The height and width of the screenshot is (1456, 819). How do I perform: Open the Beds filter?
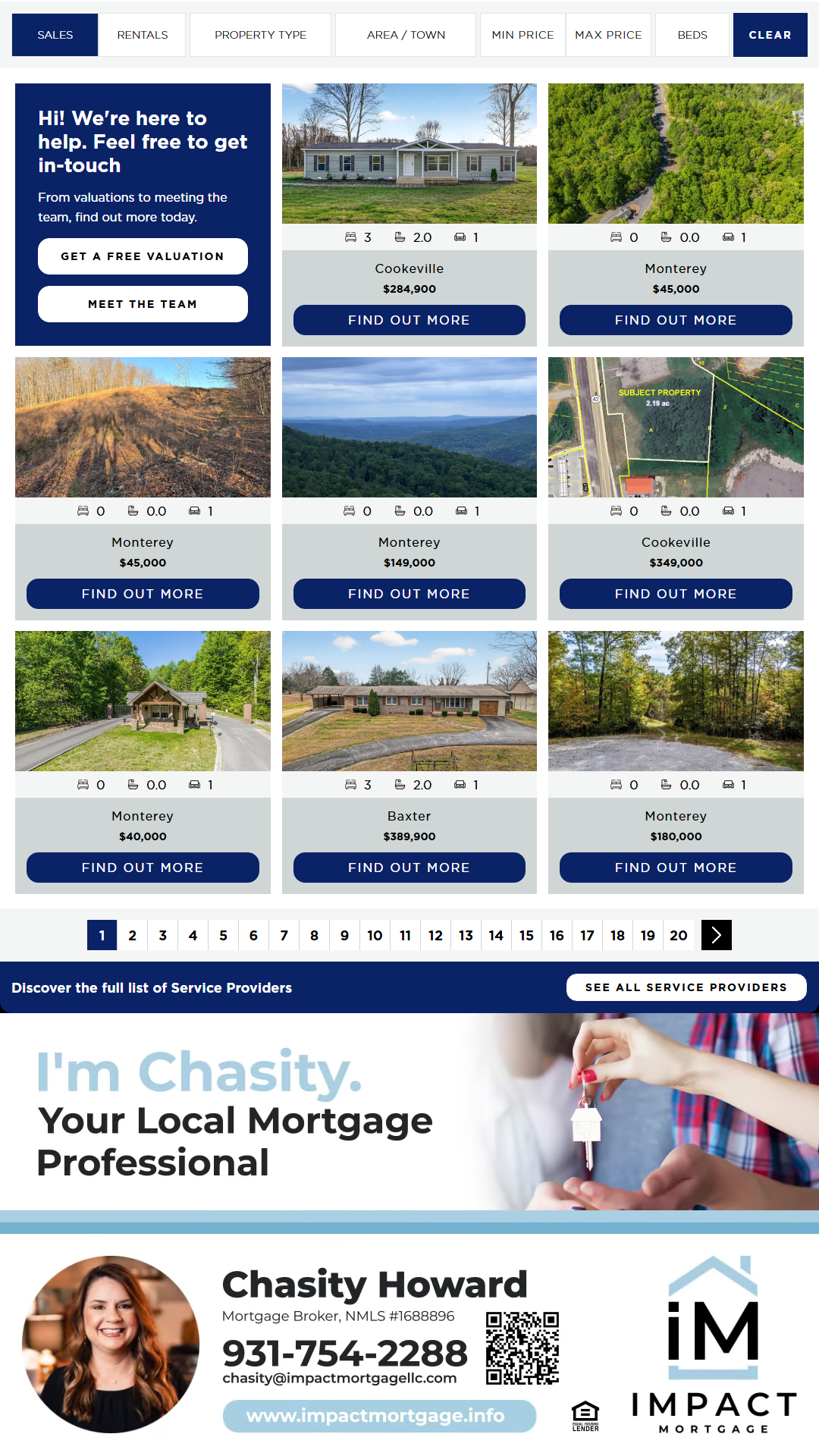[x=692, y=35]
